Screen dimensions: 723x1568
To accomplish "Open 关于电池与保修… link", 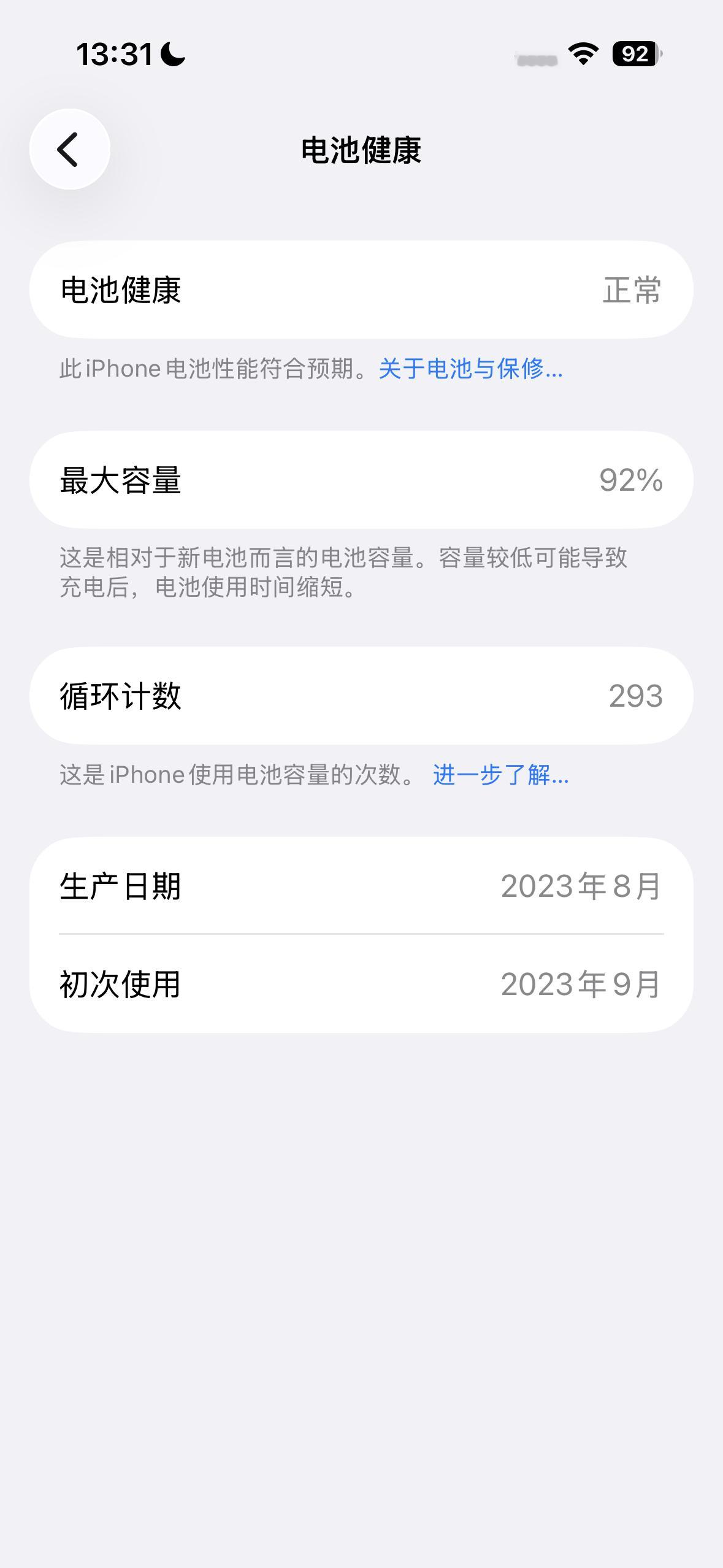I will 470,369.
